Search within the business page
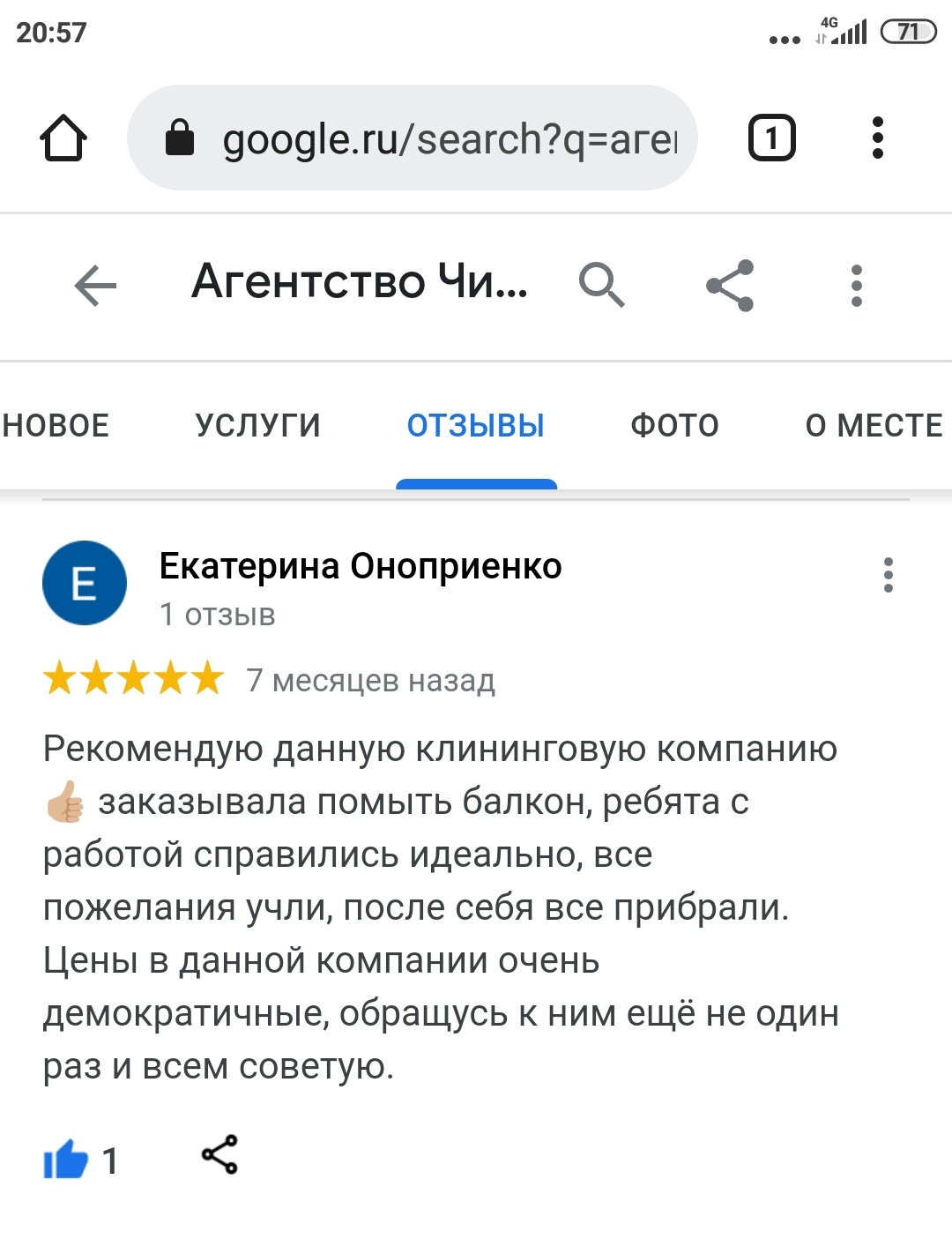The width and height of the screenshot is (952, 1239). [x=601, y=285]
